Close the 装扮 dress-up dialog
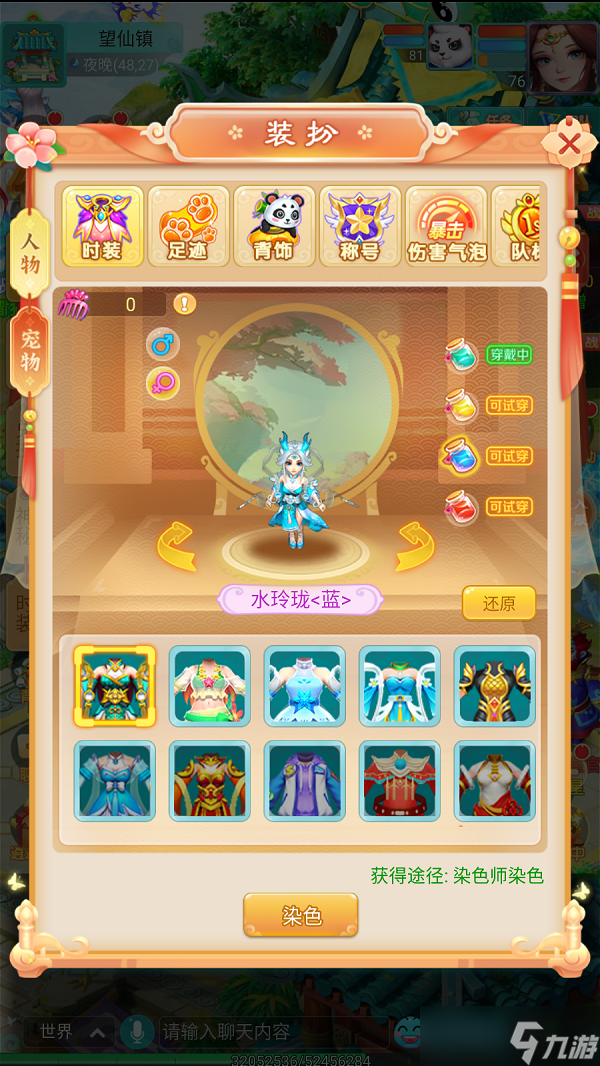The image size is (600, 1066). pyautogui.click(x=568, y=144)
